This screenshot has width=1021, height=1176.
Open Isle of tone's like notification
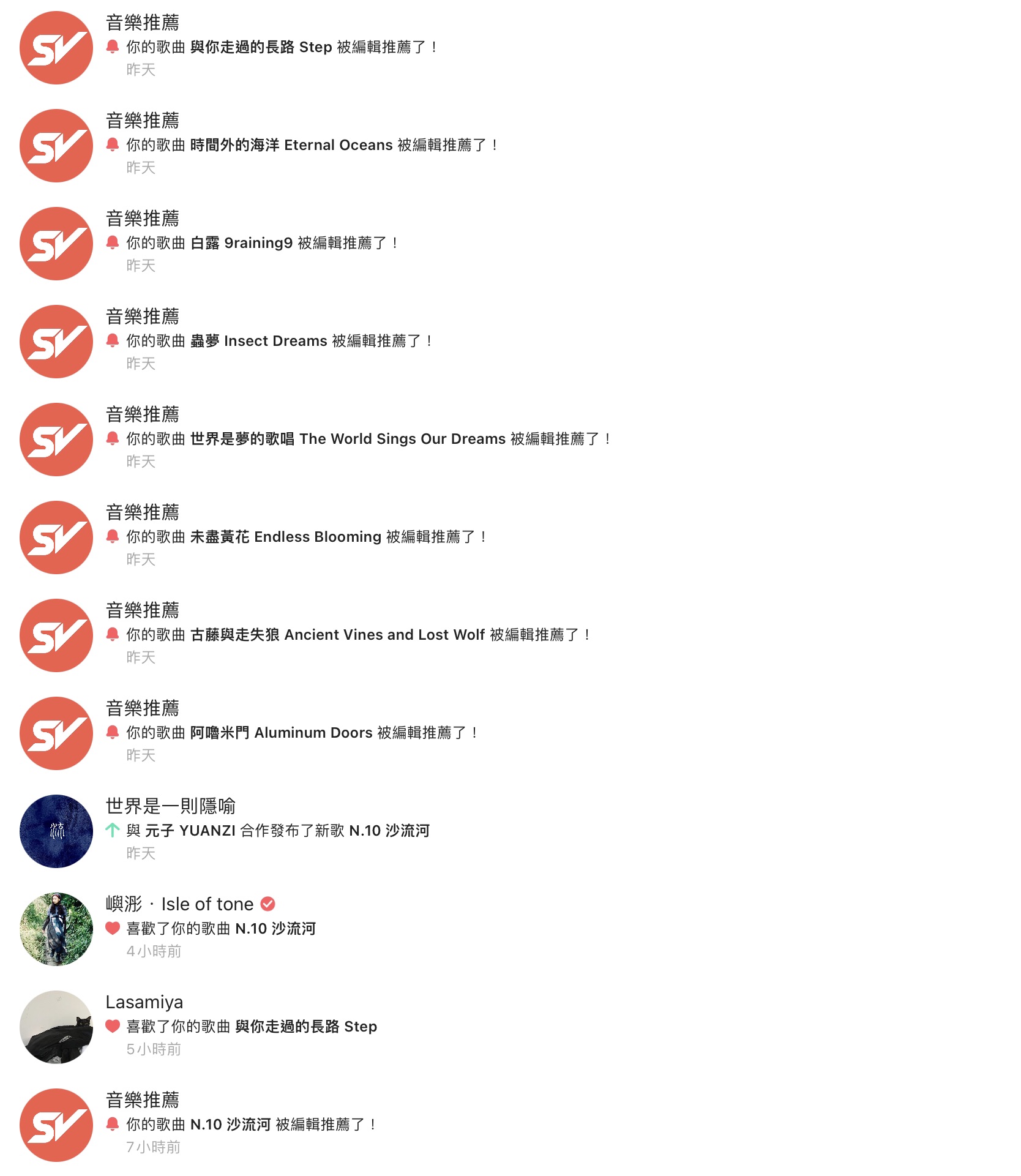click(220, 929)
